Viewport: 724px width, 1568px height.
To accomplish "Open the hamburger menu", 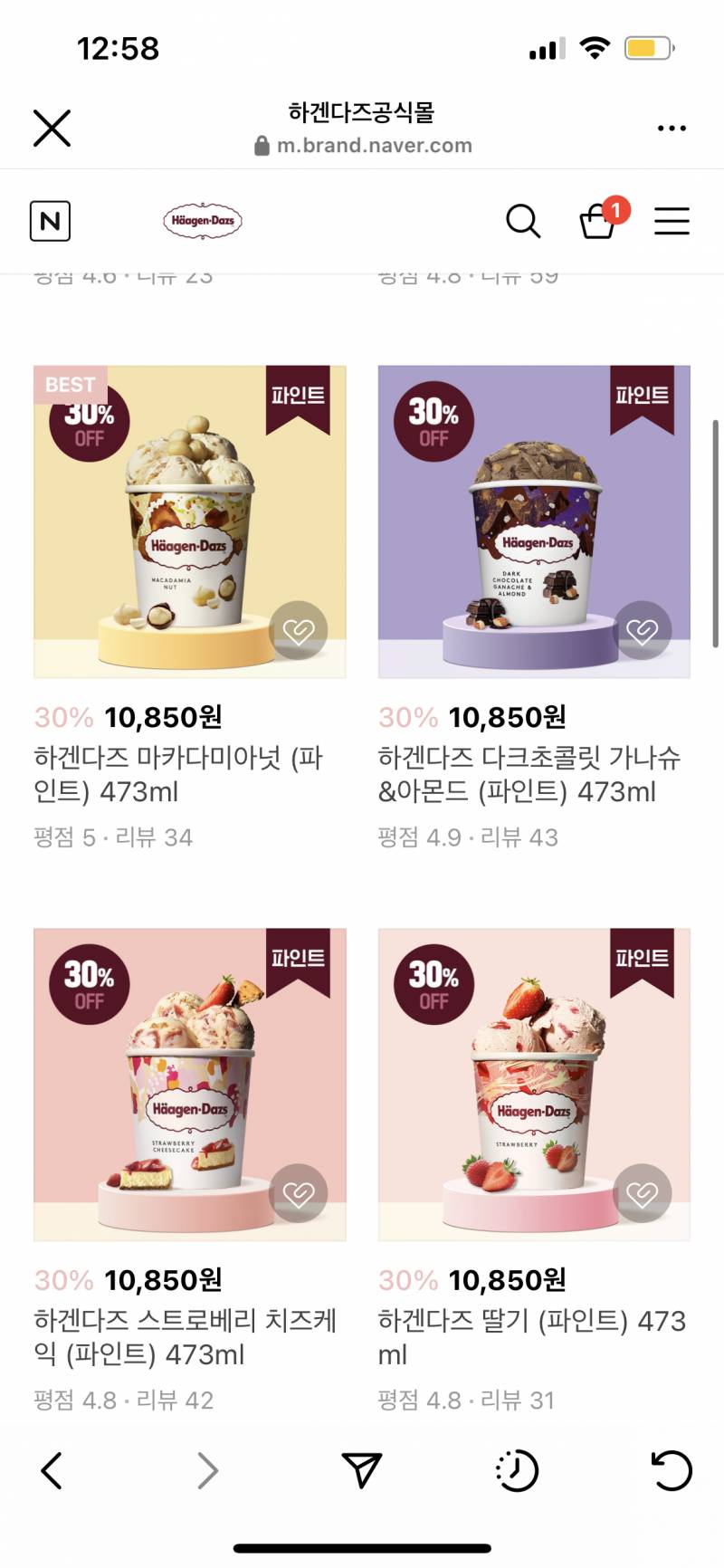I will pos(672,222).
